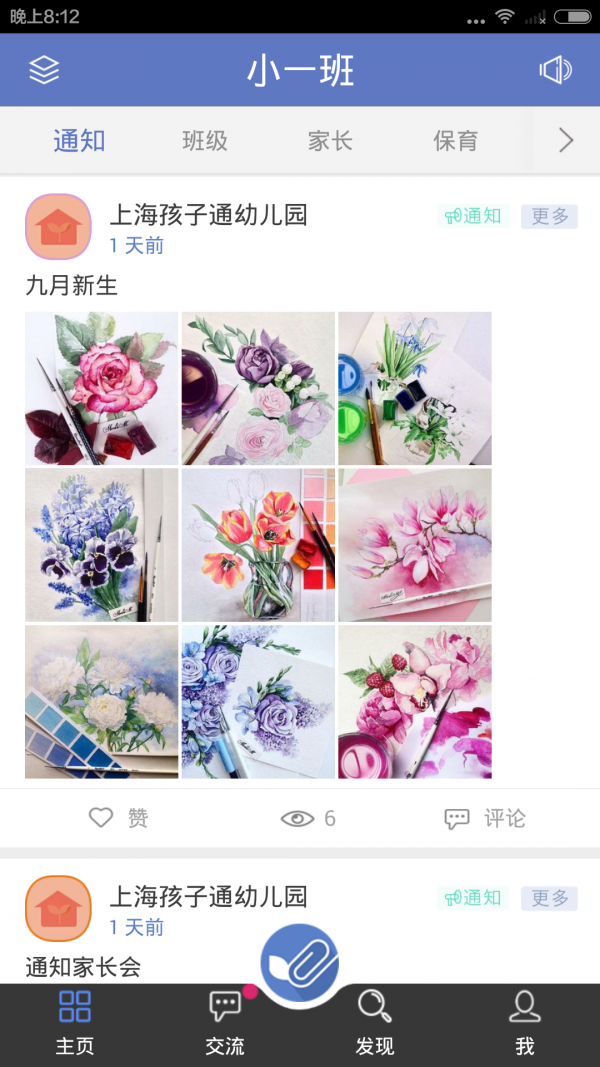600x1067 pixels.
Task: View the orange tulips painting thumbnail
Action: point(259,544)
